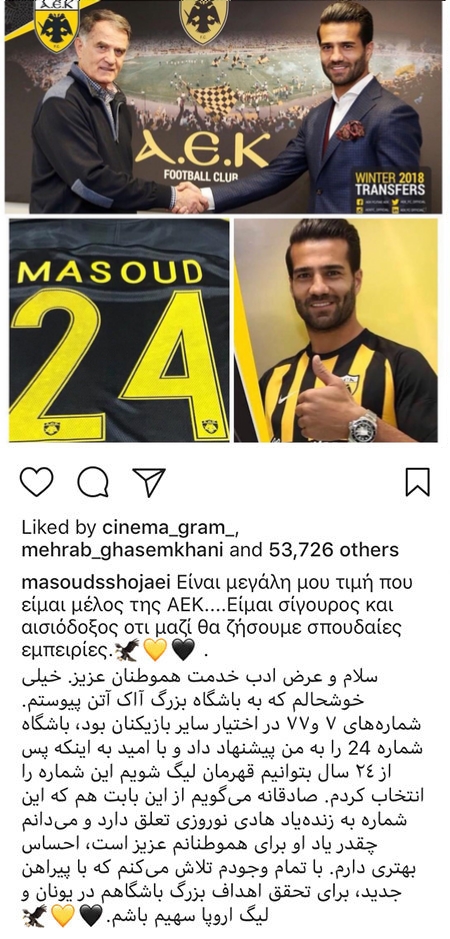This screenshot has height=939, width=450.
Task: Share the post with the paper plane icon
Action: (149, 482)
